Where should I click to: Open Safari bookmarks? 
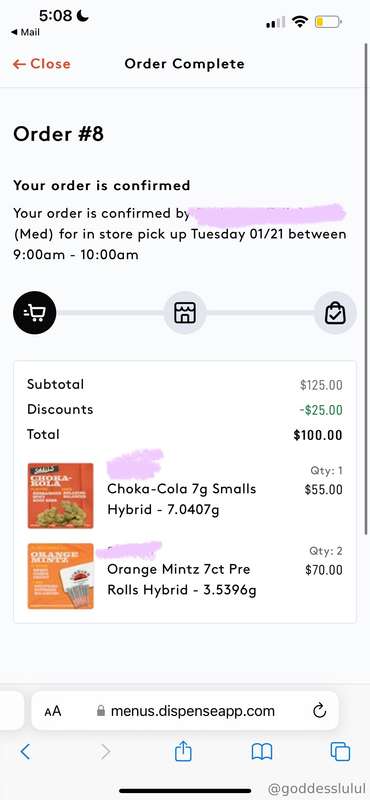(x=262, y=752)
